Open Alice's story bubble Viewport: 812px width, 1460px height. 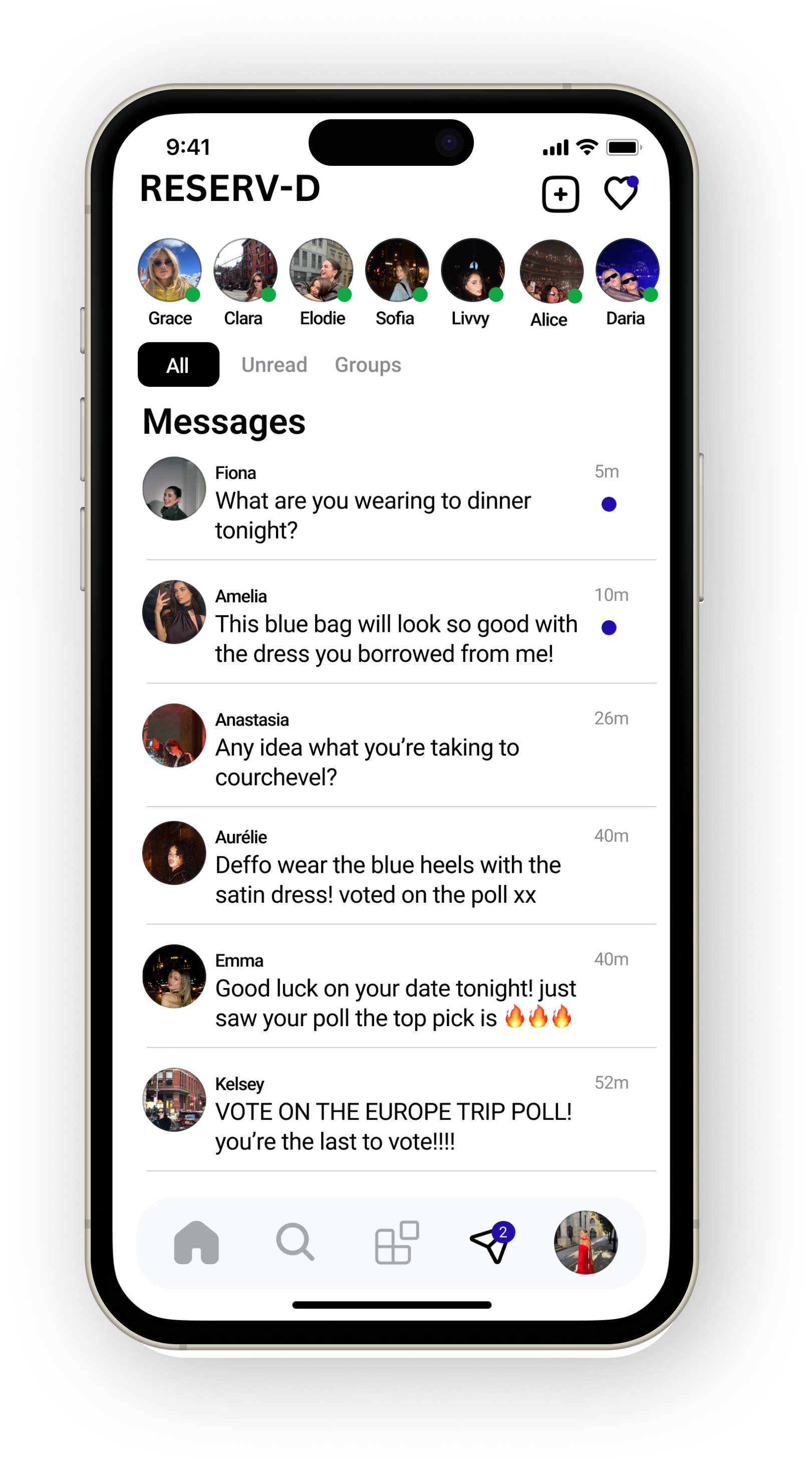point(551,272)
